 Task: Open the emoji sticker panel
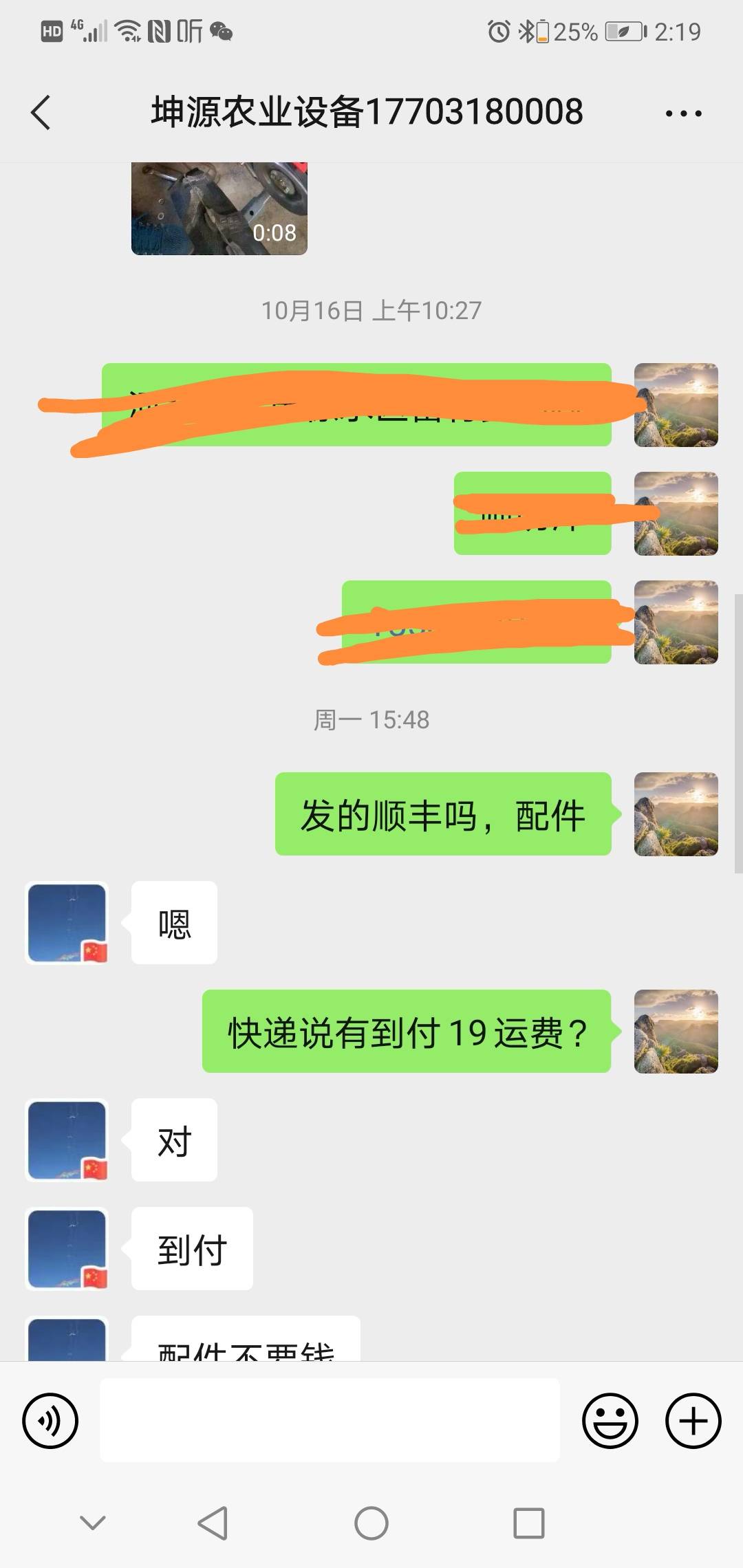[610, 1420]
